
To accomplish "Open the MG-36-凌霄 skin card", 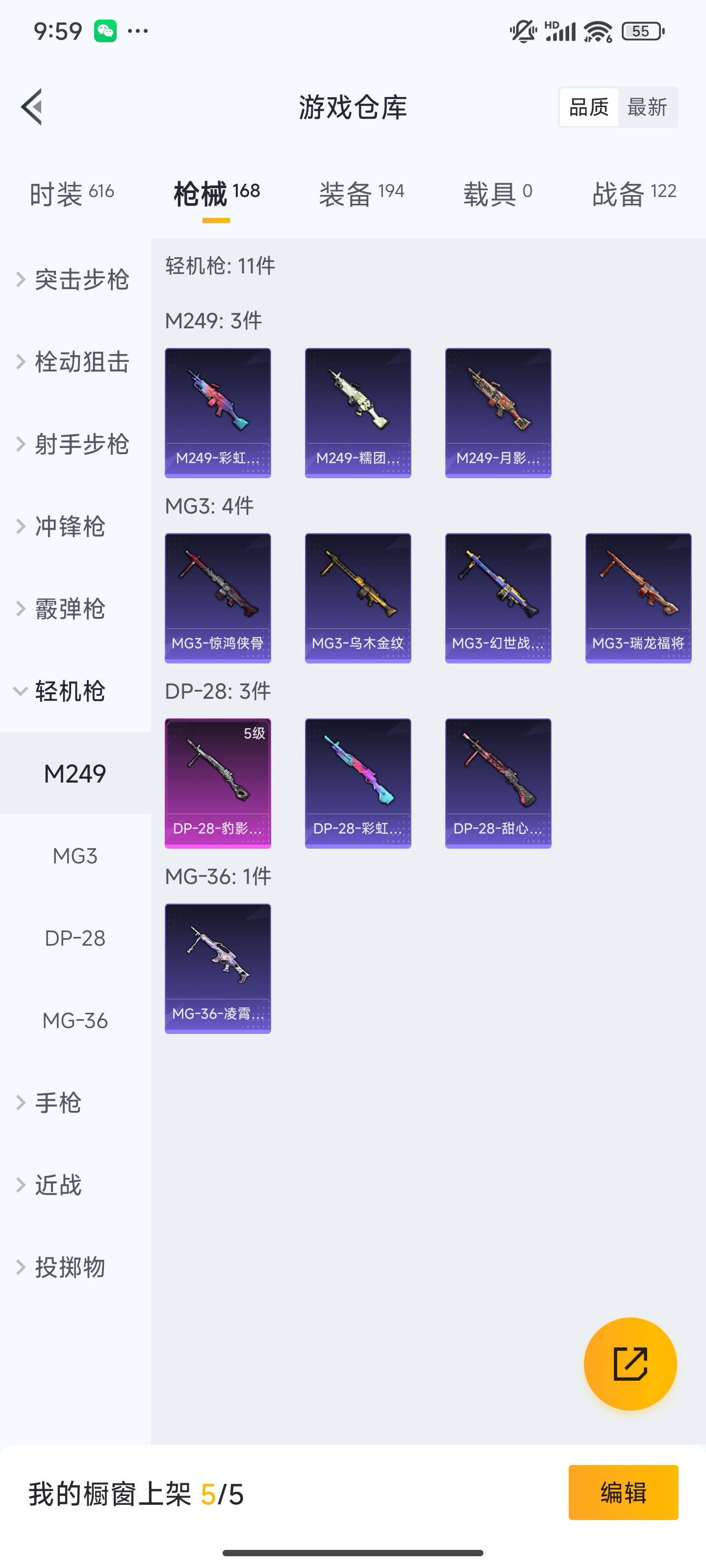I will click(218, 968).
